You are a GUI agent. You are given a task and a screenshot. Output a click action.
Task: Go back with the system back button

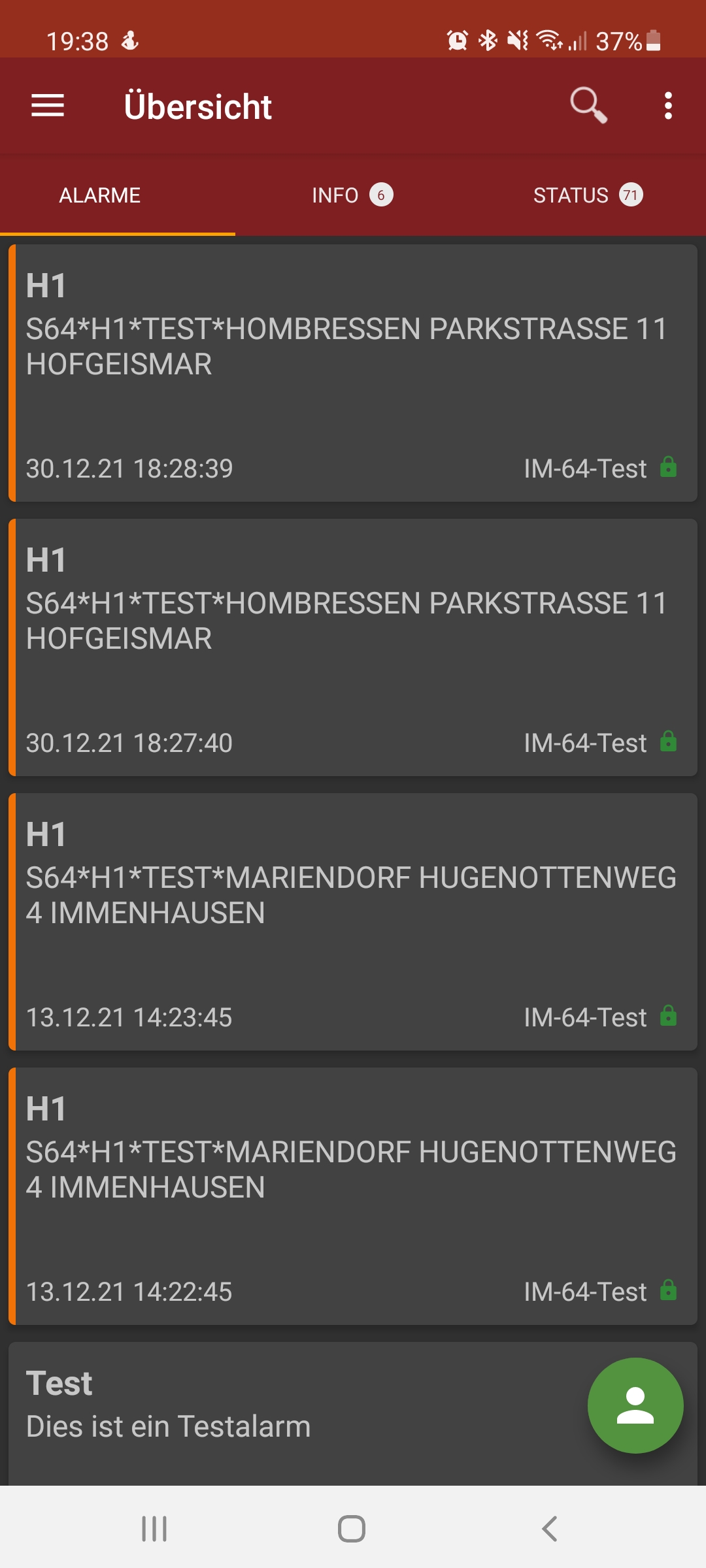point(550,1529)
